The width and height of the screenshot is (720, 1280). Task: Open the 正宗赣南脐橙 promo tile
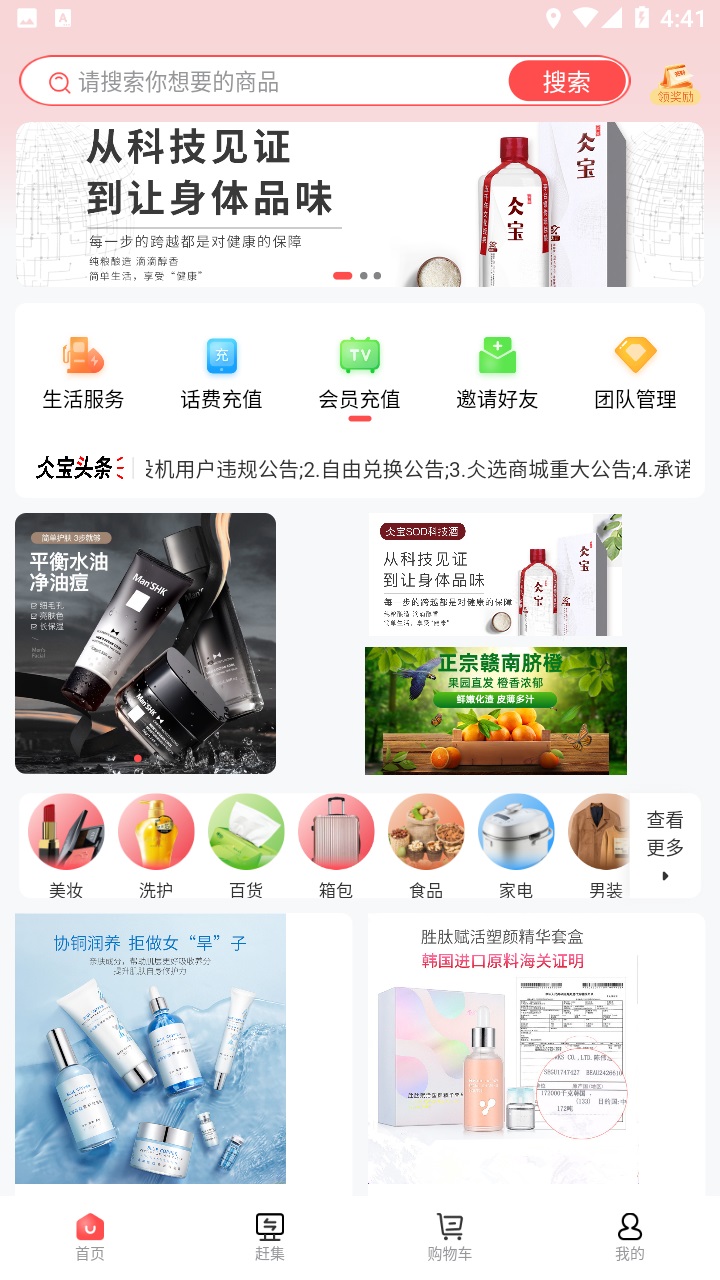pyautogui.click(x=495, y=711)
